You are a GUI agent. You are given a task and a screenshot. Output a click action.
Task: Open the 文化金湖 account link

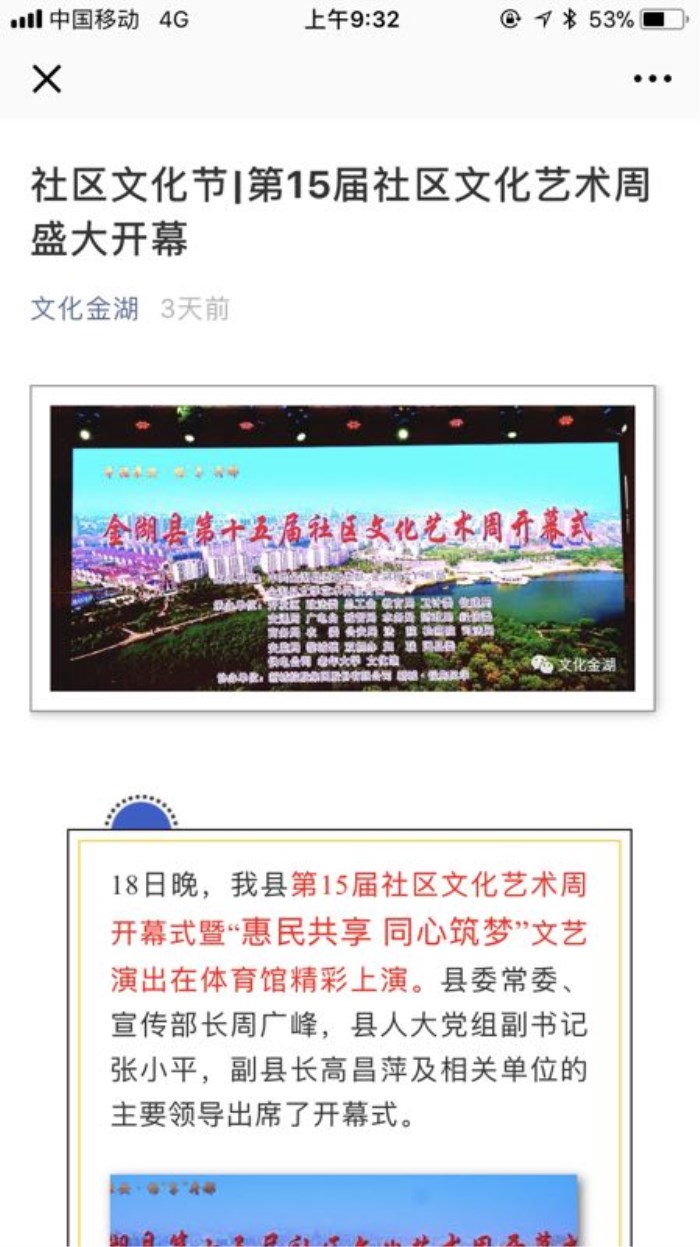click(84, 309)
